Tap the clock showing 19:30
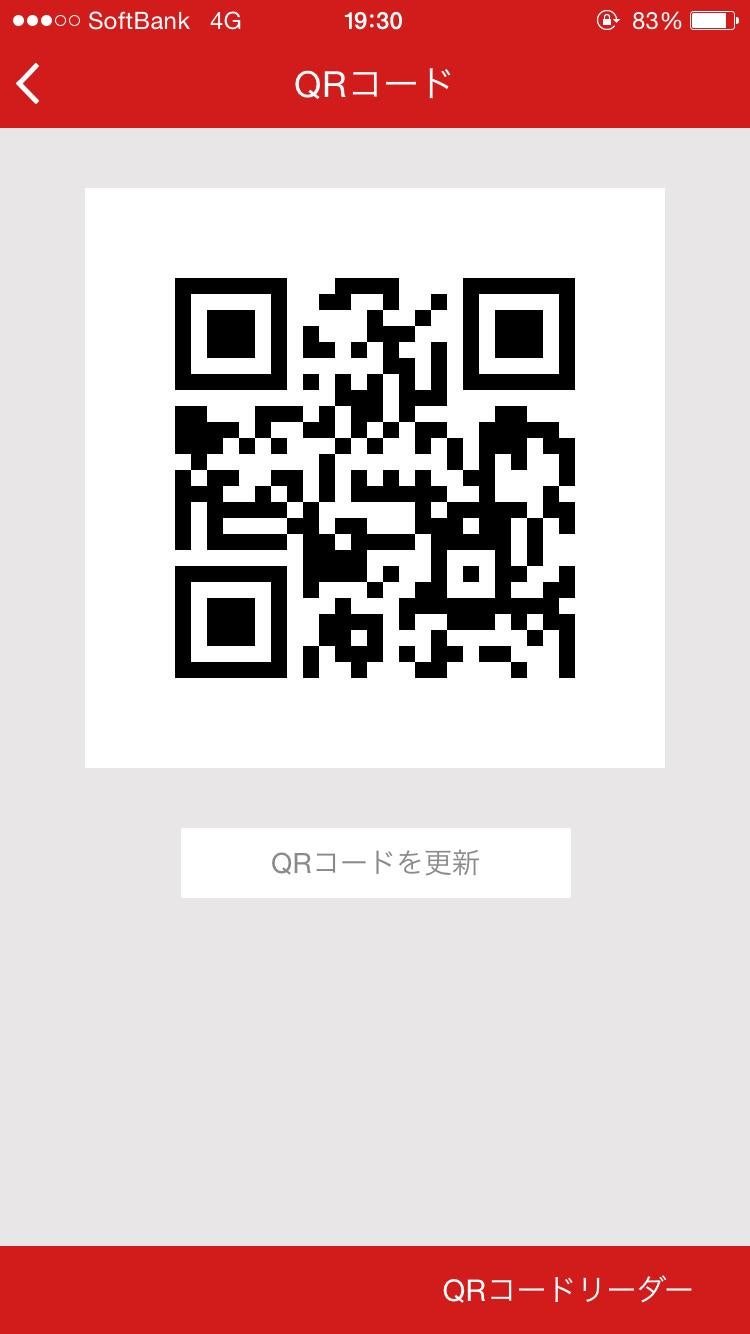This screenshot has height=1334, width=750. [375, 18]
